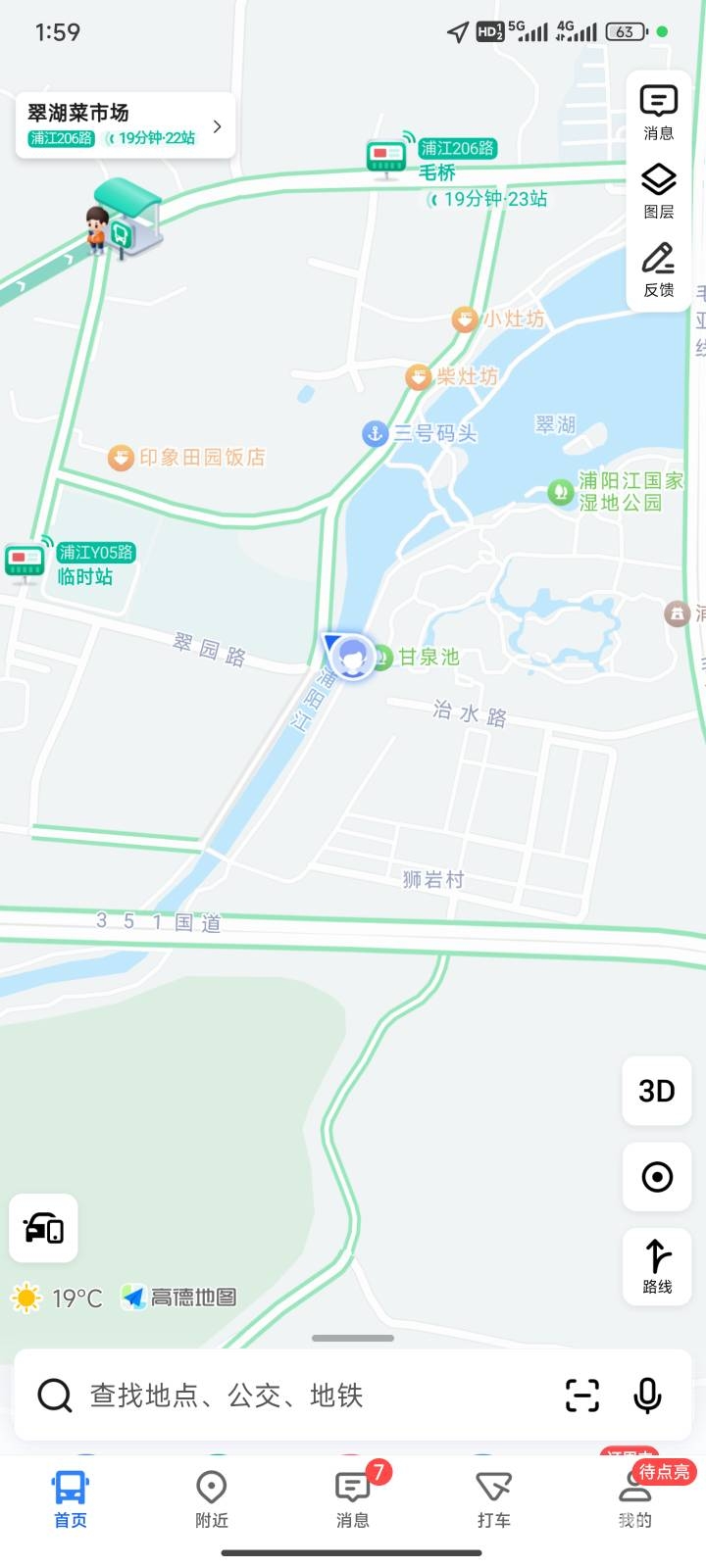Tap the car and phone icon button
This screenshot has height=1568, width=706.
(x=44, y=1228)
